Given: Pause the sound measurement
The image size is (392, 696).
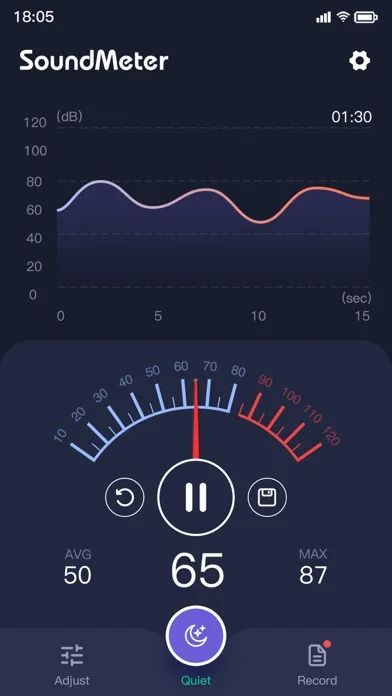Looking at the screenshot, I should pyautogui.click(x=196, y=497).
